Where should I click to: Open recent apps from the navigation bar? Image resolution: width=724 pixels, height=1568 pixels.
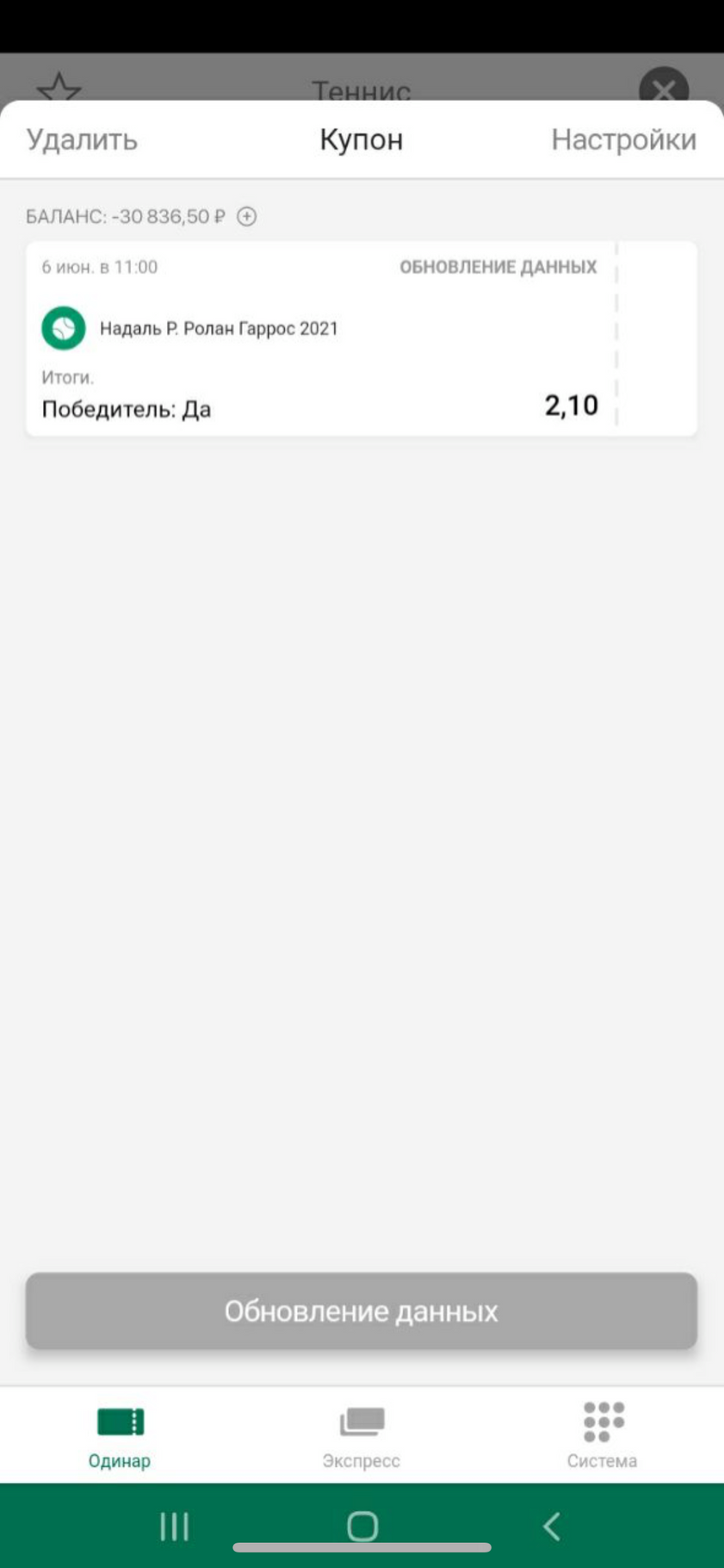174,1526
